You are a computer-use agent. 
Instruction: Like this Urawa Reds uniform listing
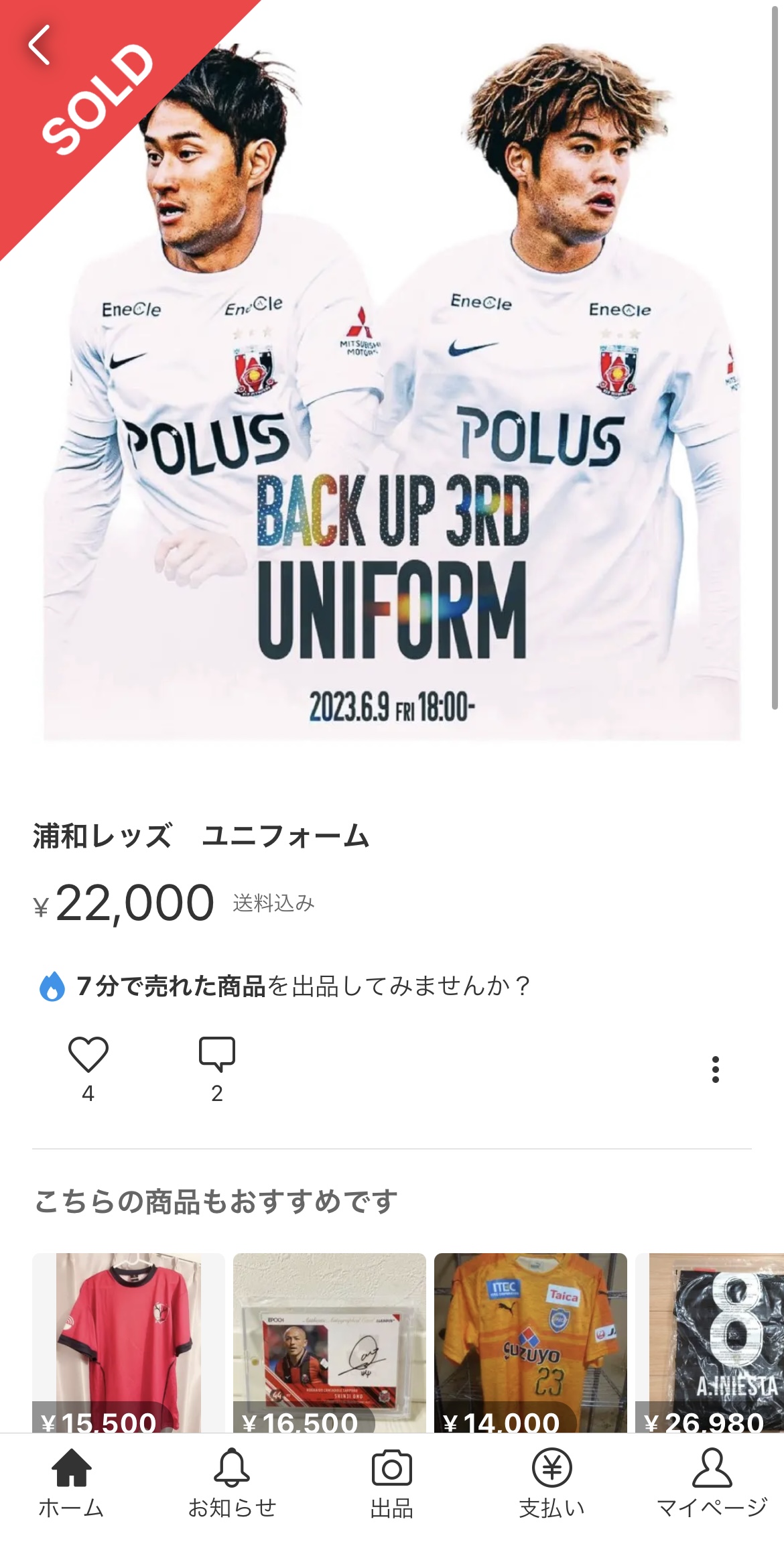[88, 1055]
